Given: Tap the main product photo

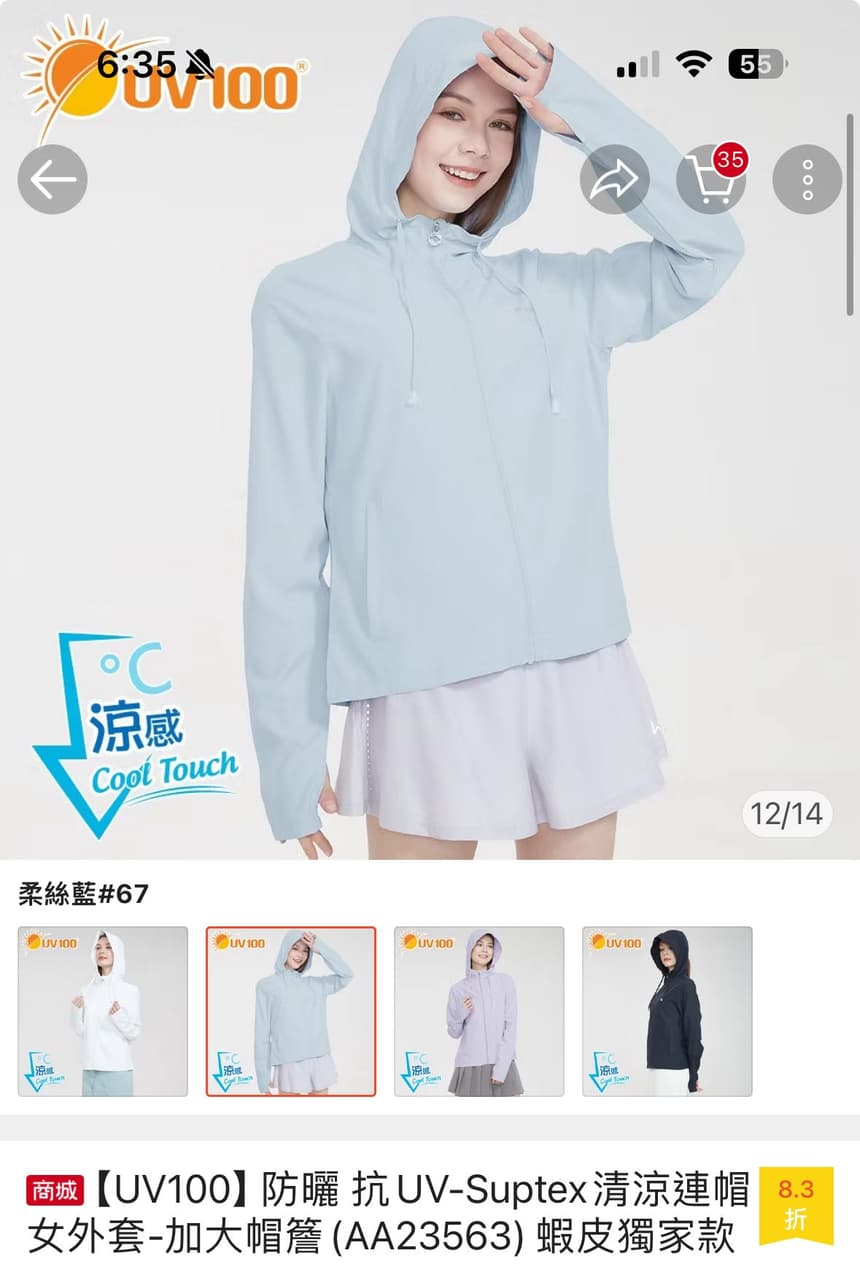Looking at the screenshot, I should pos(430,450).
